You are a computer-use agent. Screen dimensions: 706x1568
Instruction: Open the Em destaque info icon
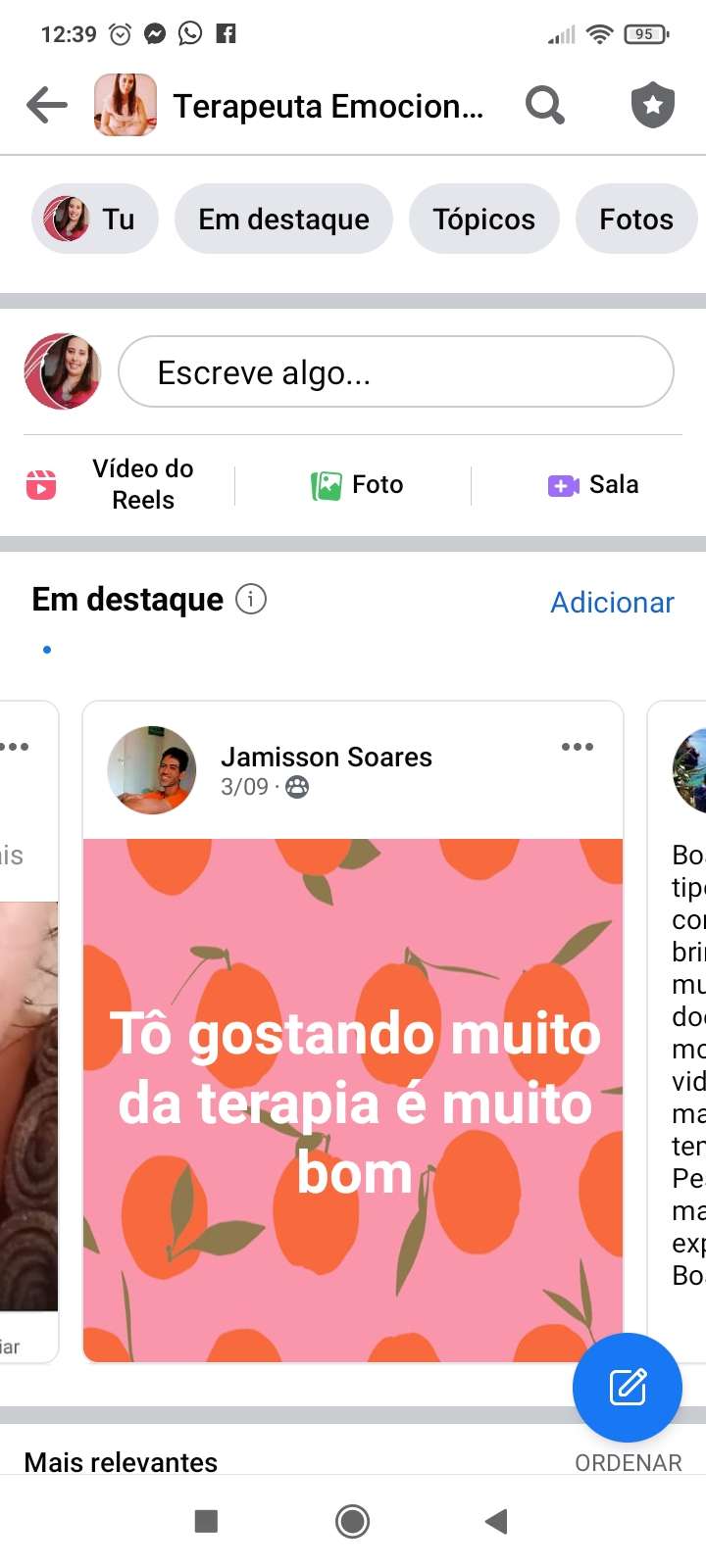tap(251, 599)
